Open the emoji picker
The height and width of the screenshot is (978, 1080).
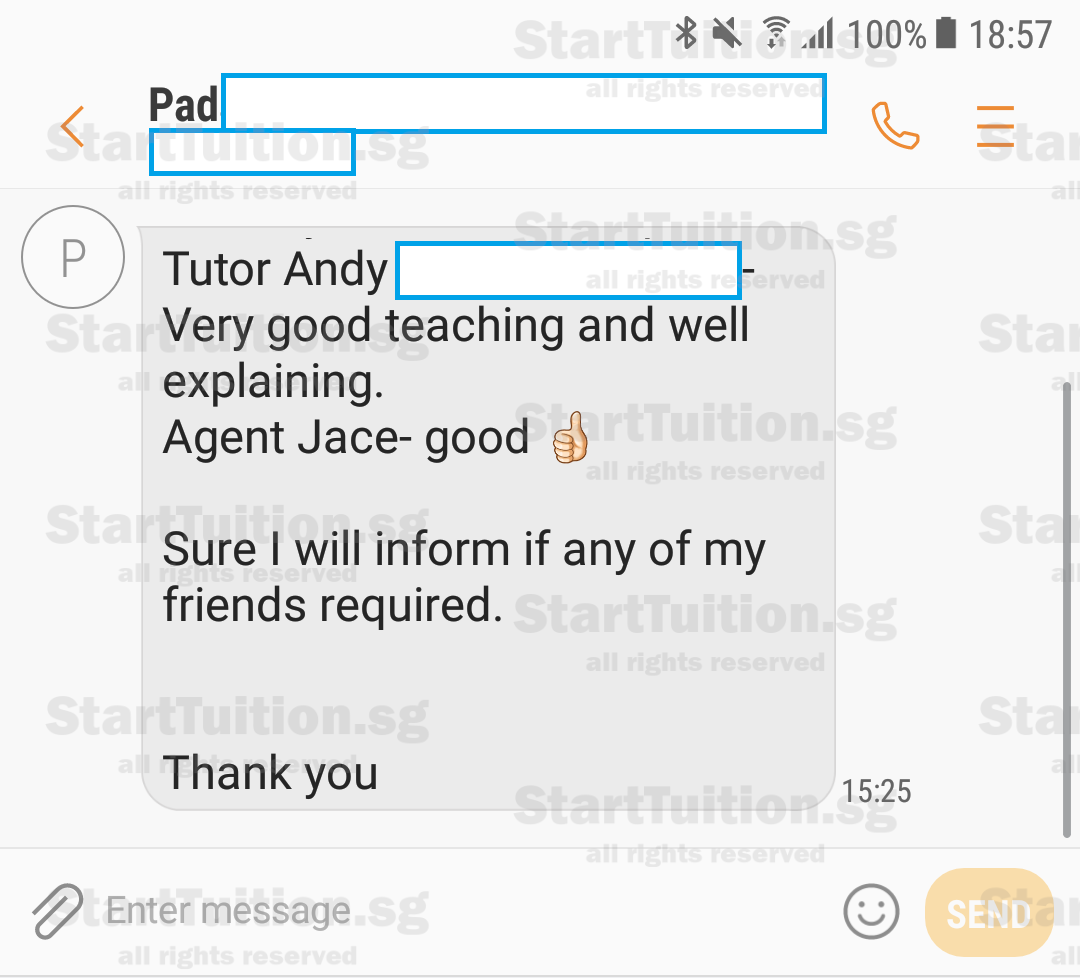tap(871, 911)
